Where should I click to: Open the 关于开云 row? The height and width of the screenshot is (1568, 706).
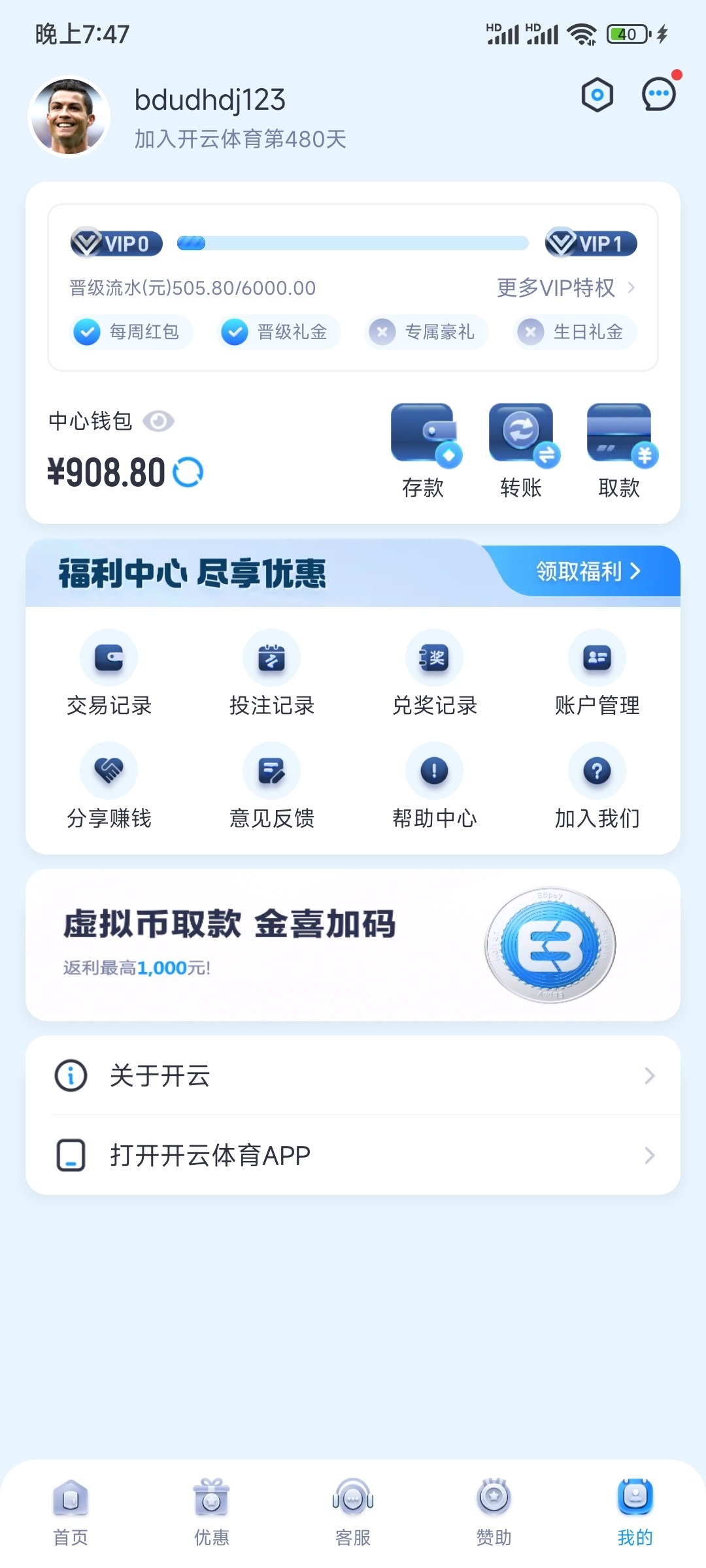(x=353, y=1075)
